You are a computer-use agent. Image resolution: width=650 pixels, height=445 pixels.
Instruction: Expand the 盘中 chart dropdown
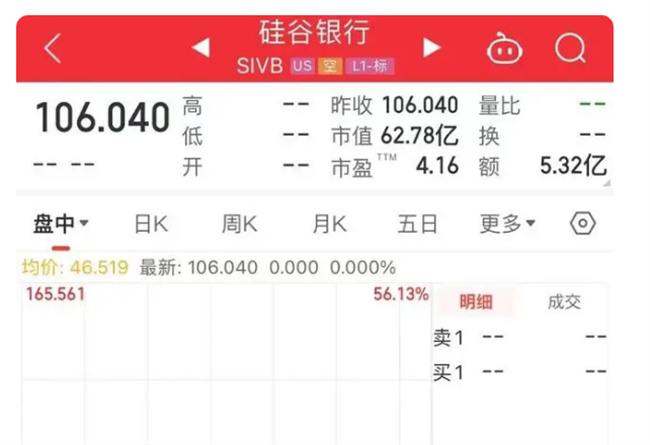click(x=62, y=223)
